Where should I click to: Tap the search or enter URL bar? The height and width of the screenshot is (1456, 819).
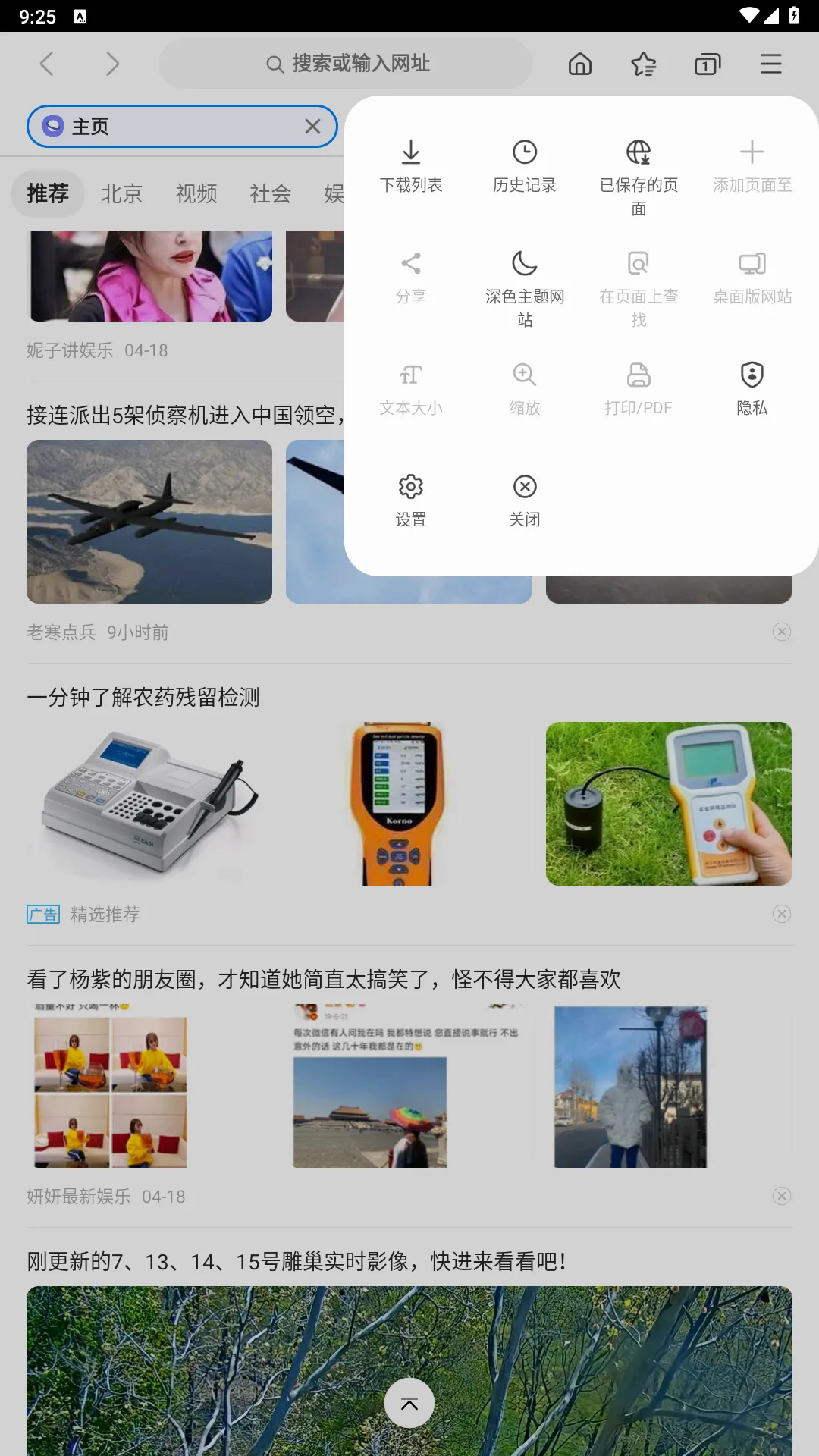click(x=345, y=64)
